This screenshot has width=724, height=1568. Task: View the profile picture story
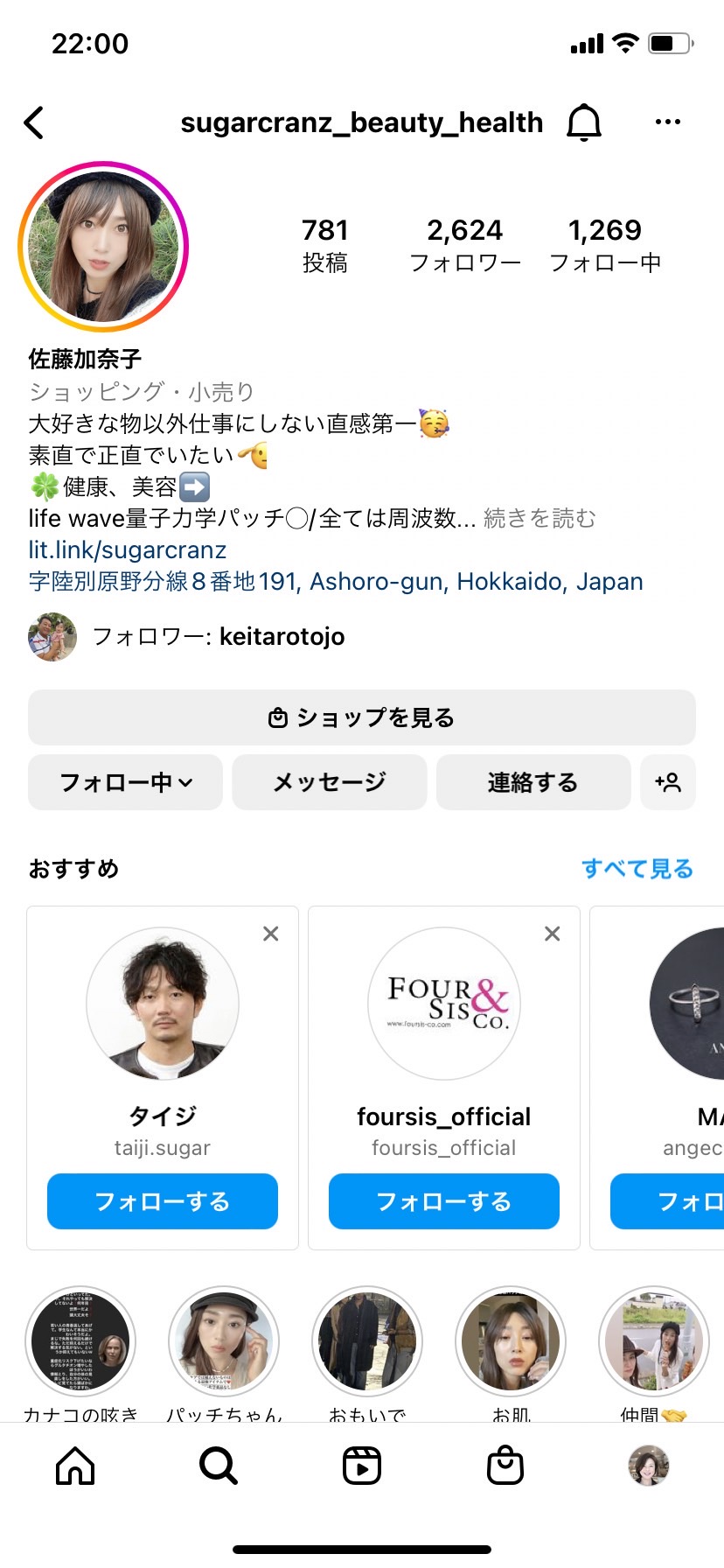coord(103,247)
